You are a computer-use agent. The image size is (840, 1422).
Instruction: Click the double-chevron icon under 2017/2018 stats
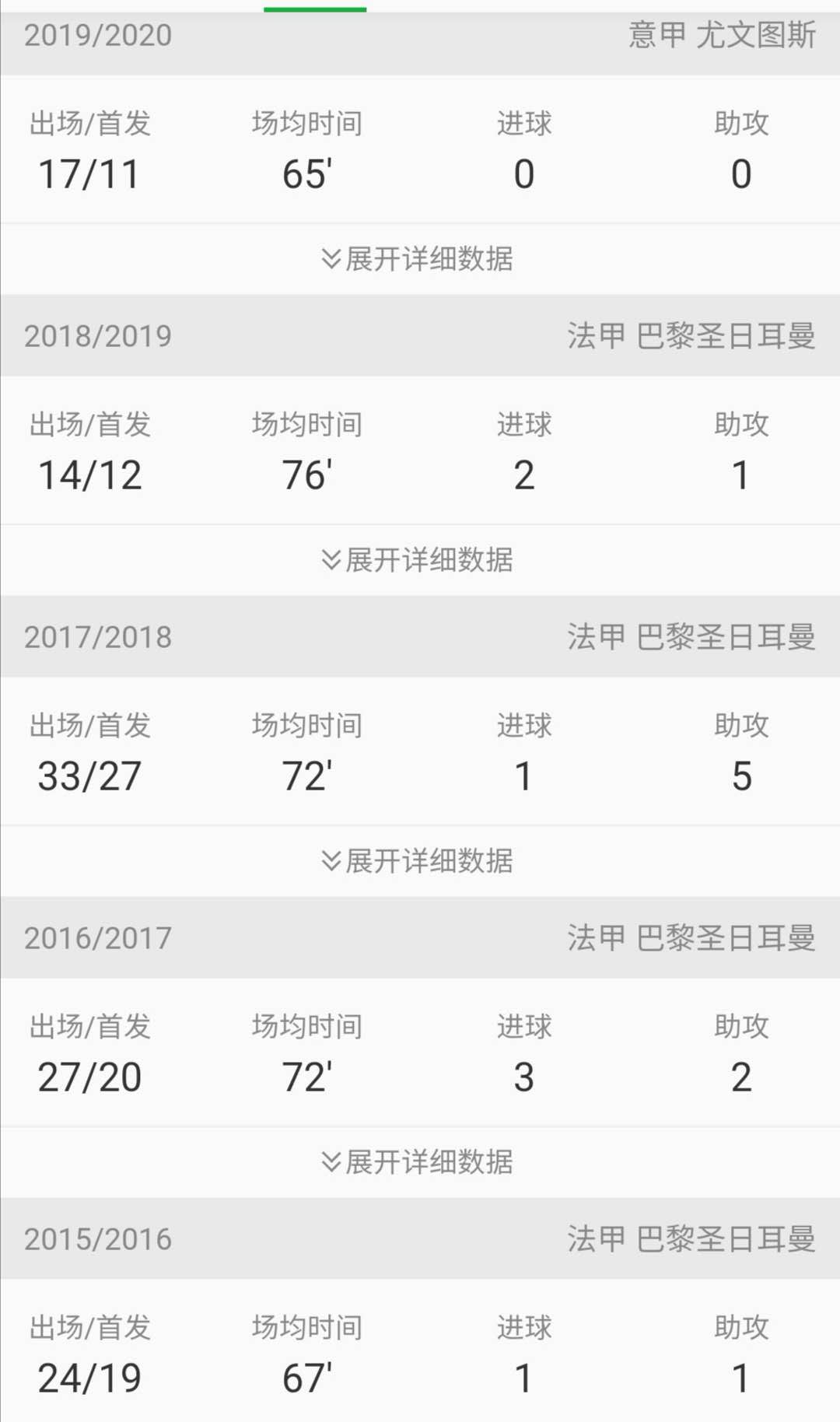(x=330, y=860)
